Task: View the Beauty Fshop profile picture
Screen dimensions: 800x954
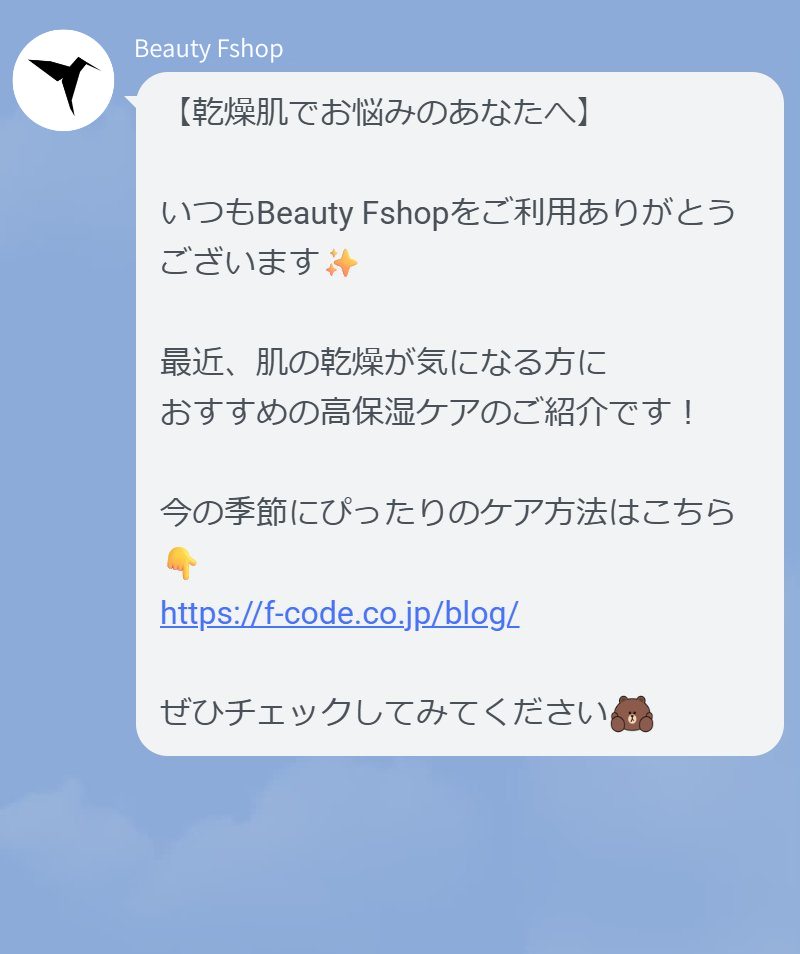Action: (x=63, y=81)
